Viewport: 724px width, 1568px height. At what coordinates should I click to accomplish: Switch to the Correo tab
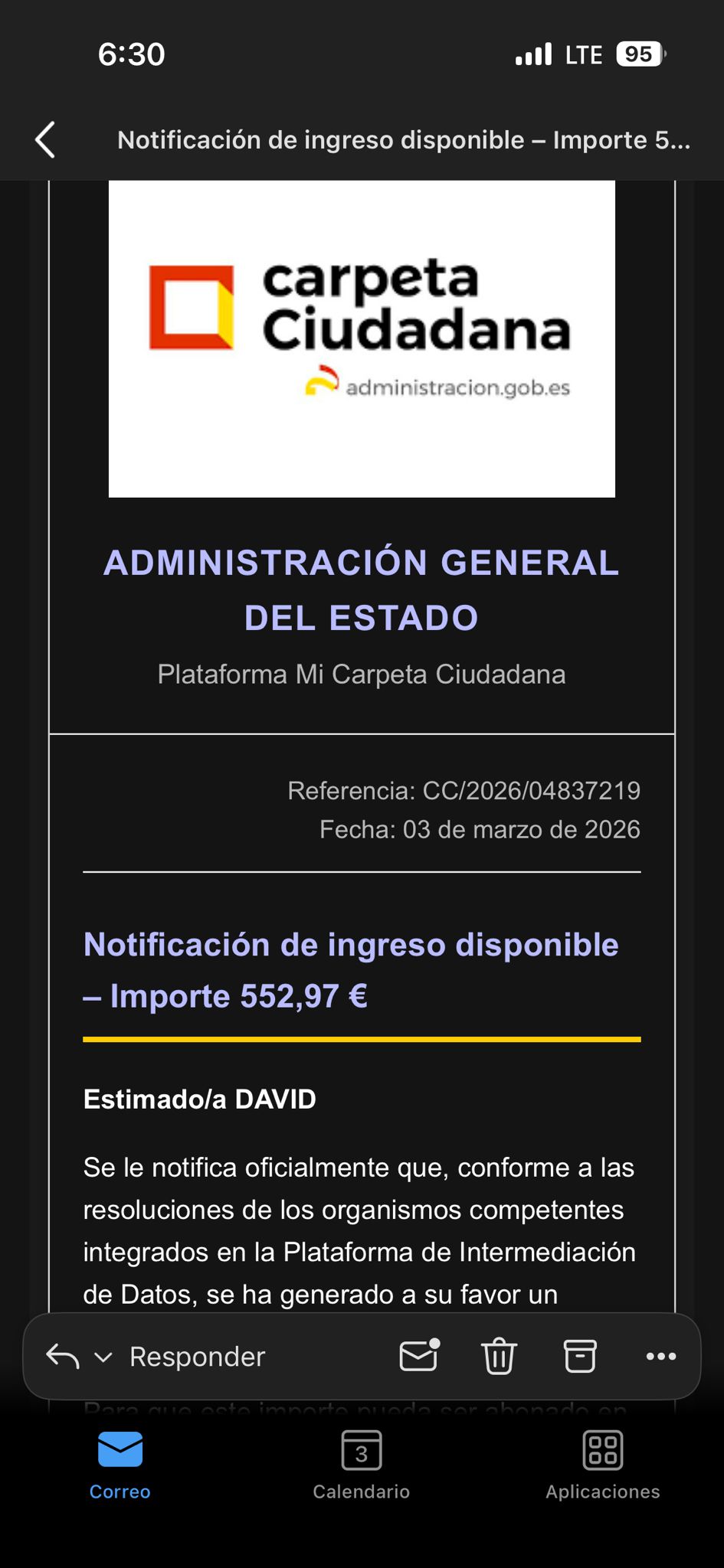pos(120,1465)
